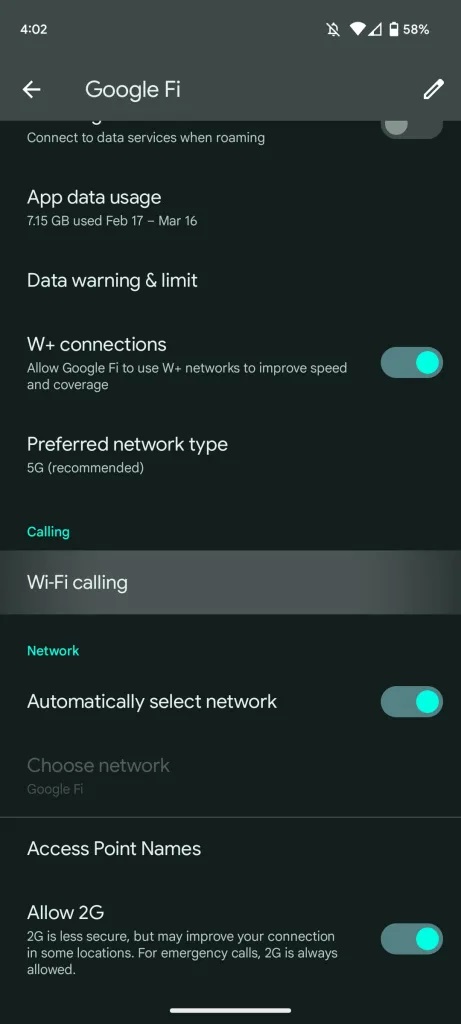
Task: Turn off W+ connections
Action: coord(411,362)
